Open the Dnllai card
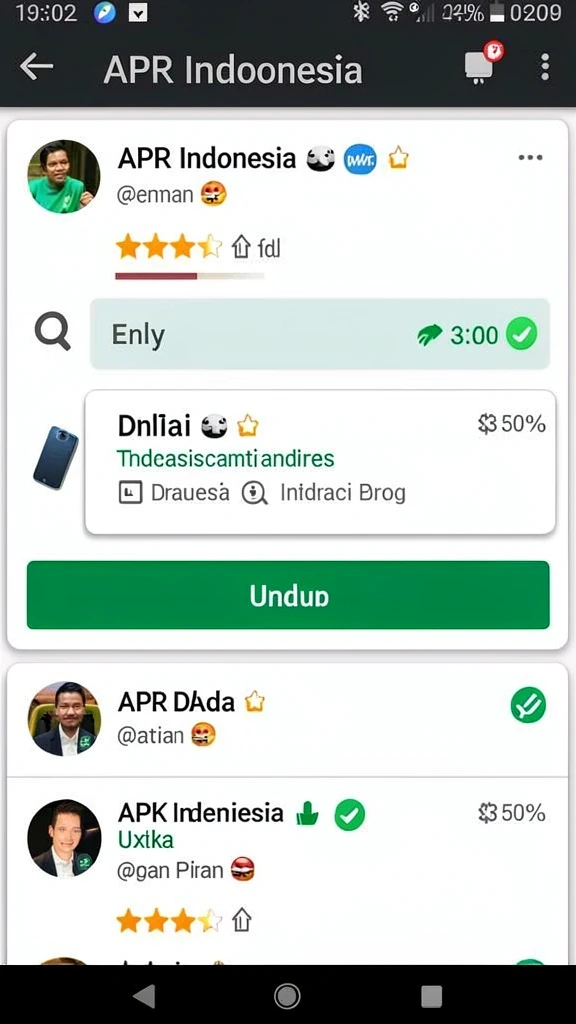Viewport: 576px width, 1024px height. 320,462
